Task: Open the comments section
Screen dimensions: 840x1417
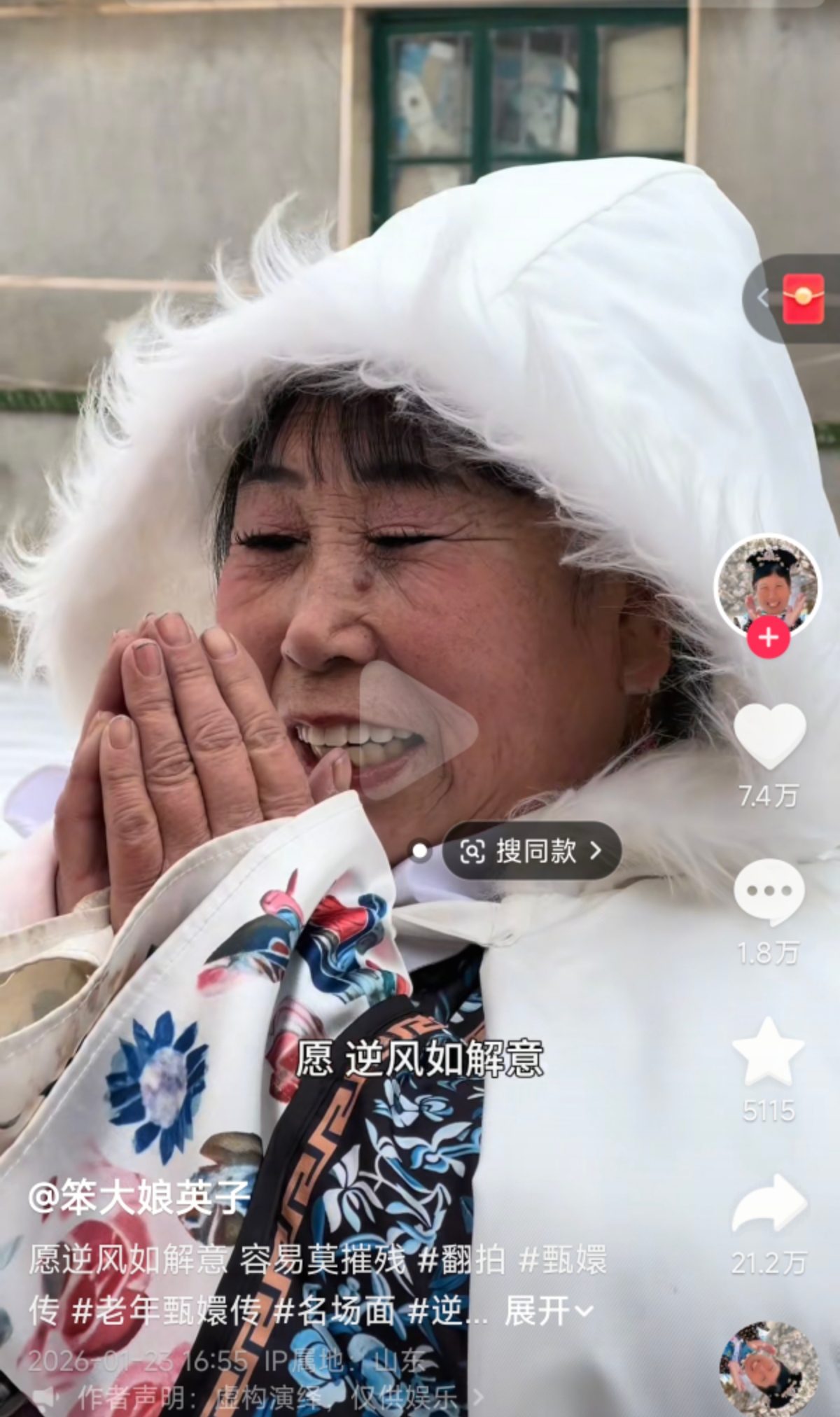Action: pos(769,891)
